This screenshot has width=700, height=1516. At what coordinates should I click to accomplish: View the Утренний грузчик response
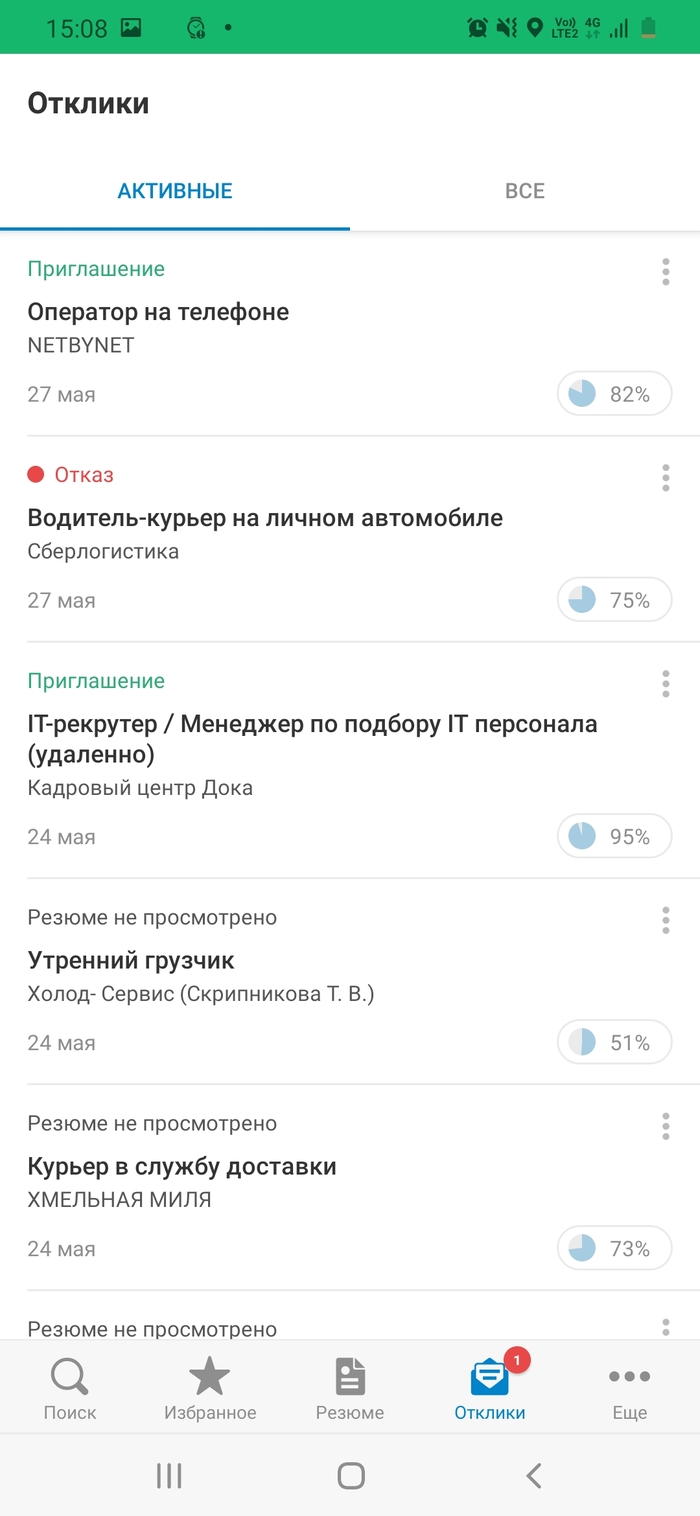[131, 962]
